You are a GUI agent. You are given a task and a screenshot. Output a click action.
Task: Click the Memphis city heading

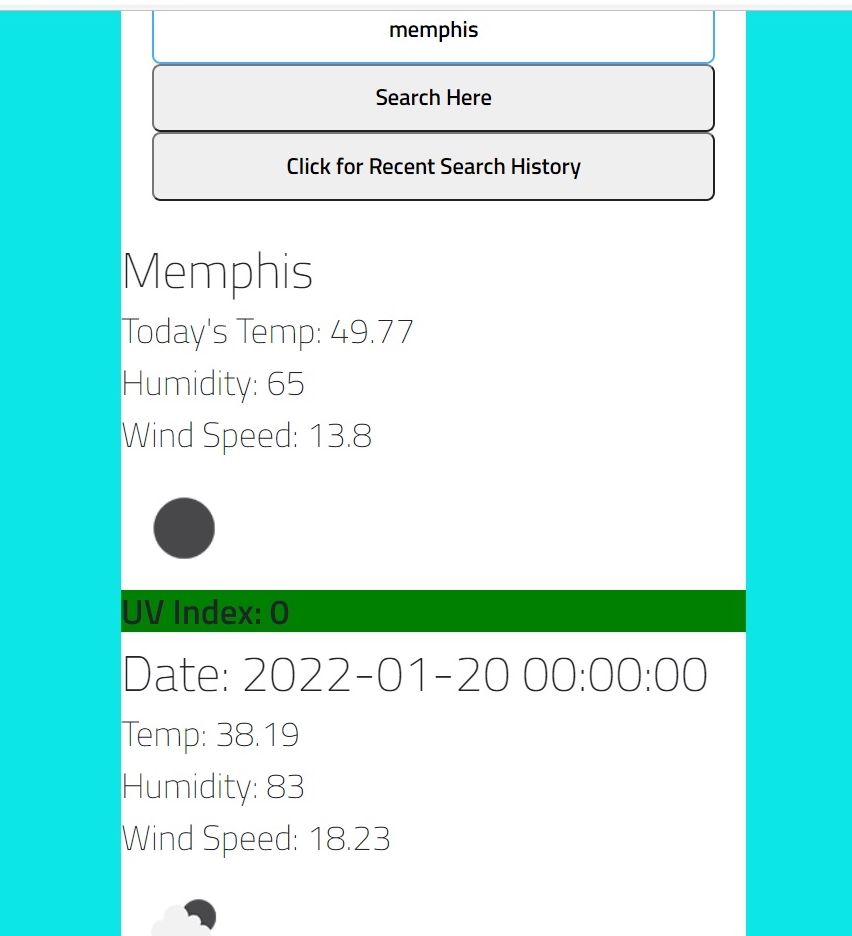point(217,271)
